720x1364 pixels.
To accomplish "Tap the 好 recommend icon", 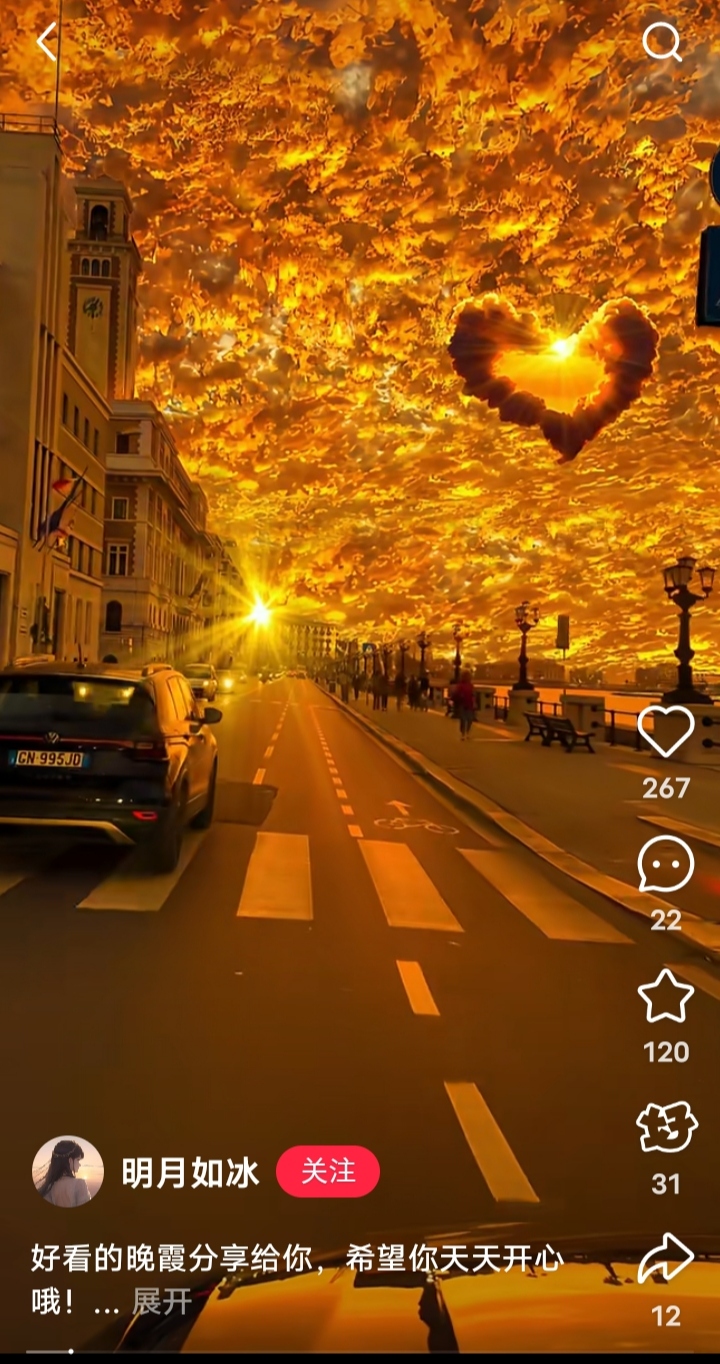I will [x=666, y=1128].
